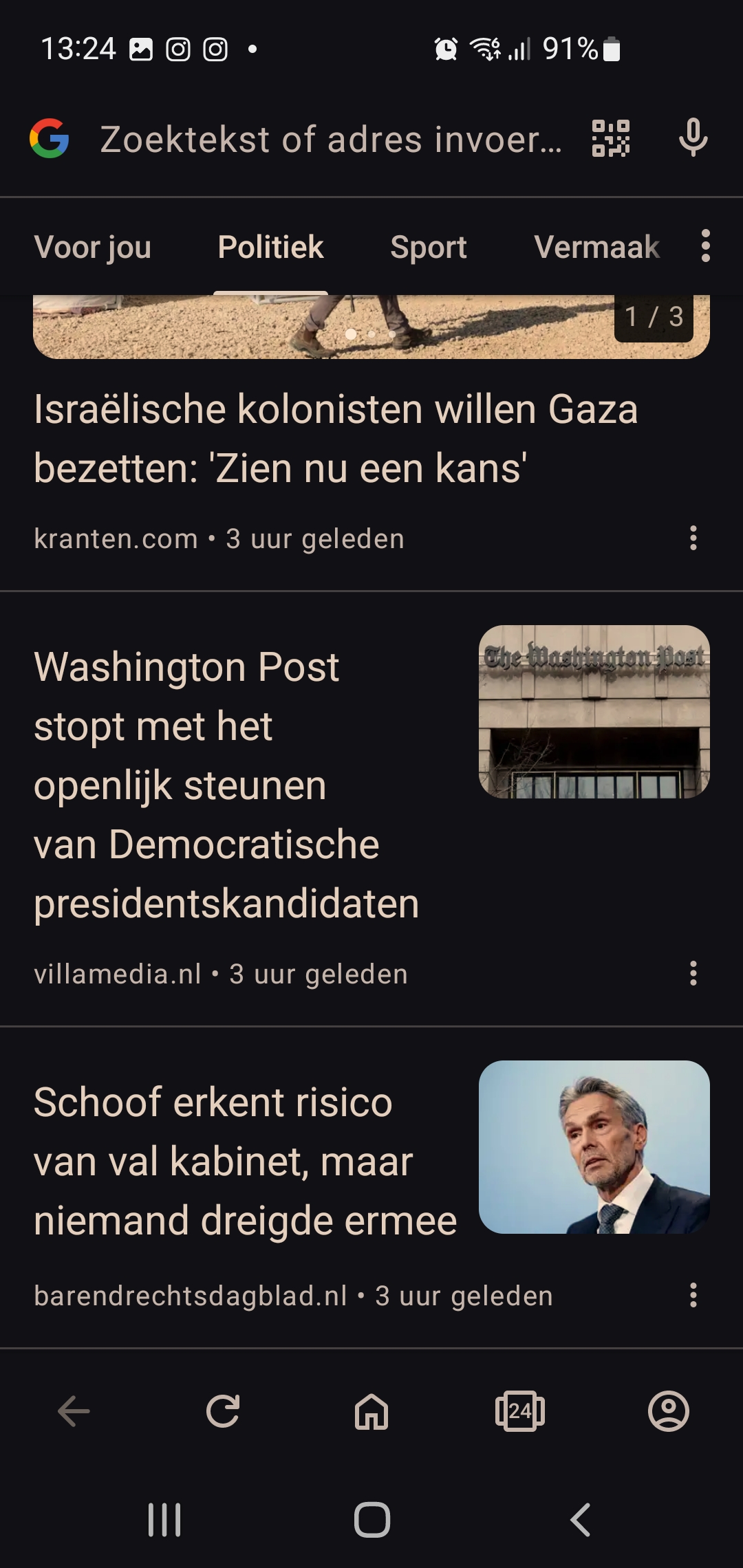Switch to the Voor jou tab
Screen dimensions: 743x1568
93,247
